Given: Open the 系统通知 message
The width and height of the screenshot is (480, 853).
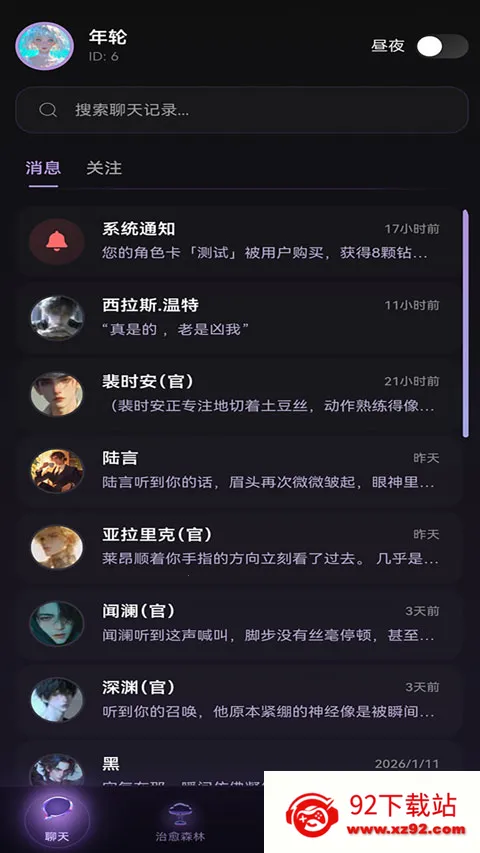Looking at the screenshot, I should (239, 241).
